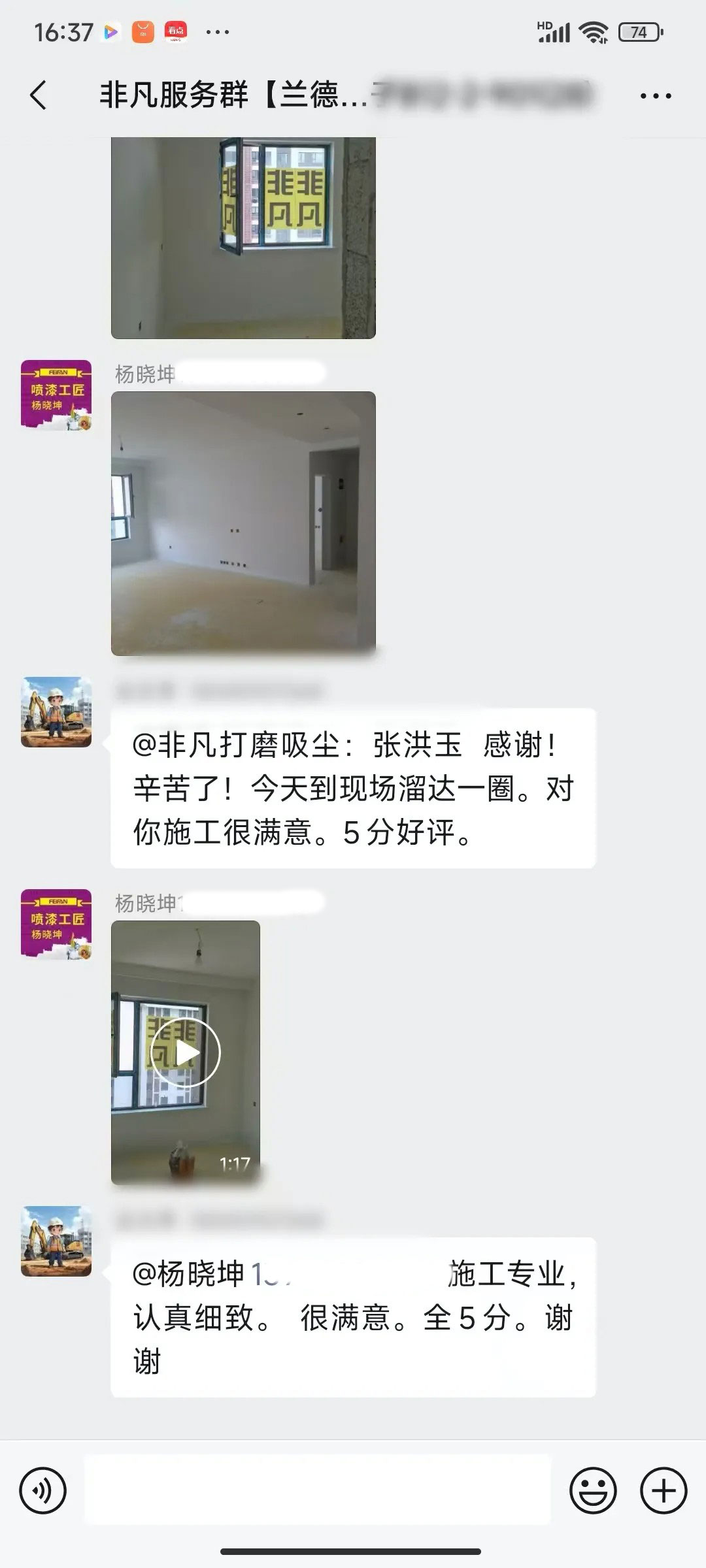Switch to voice message input
706x1568 pixels.
(x=43, y=1491)
